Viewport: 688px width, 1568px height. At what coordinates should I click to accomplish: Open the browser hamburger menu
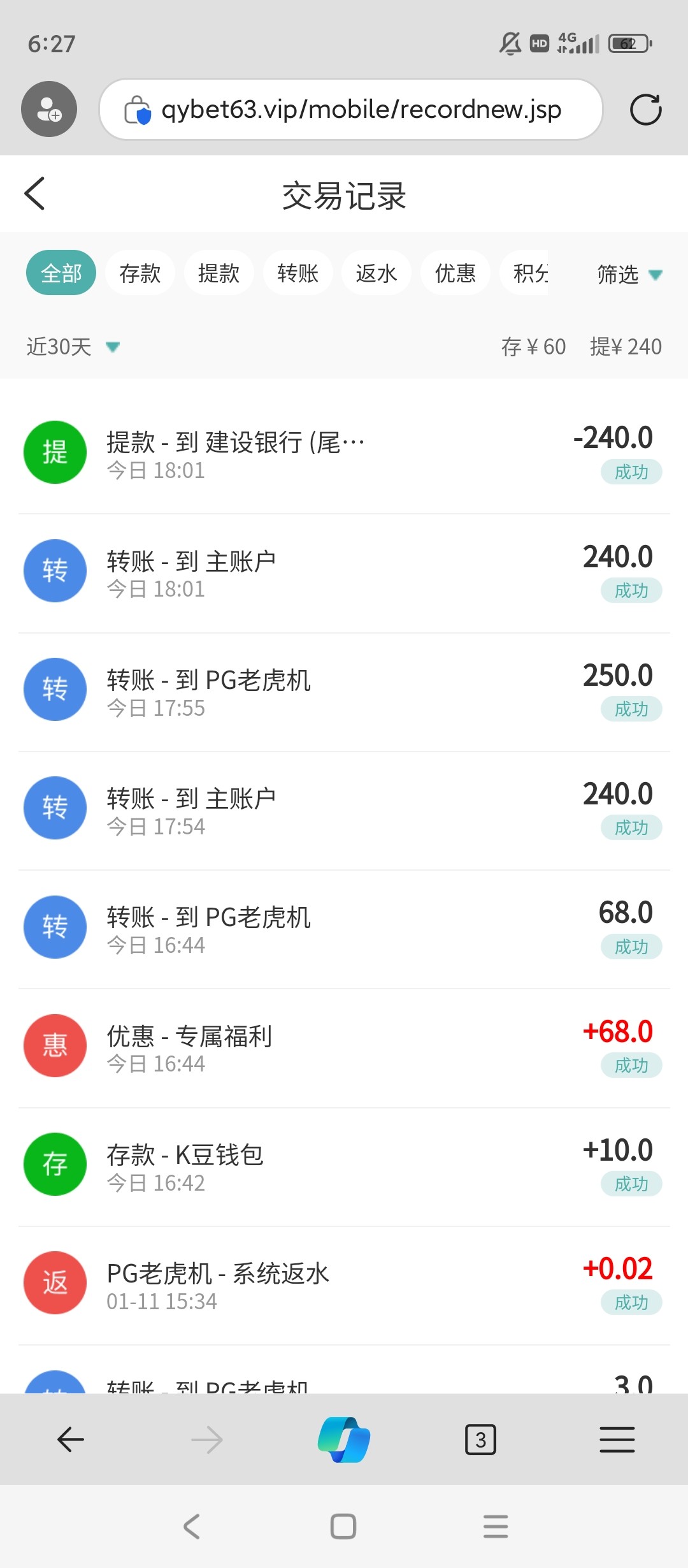[617, 1439]
